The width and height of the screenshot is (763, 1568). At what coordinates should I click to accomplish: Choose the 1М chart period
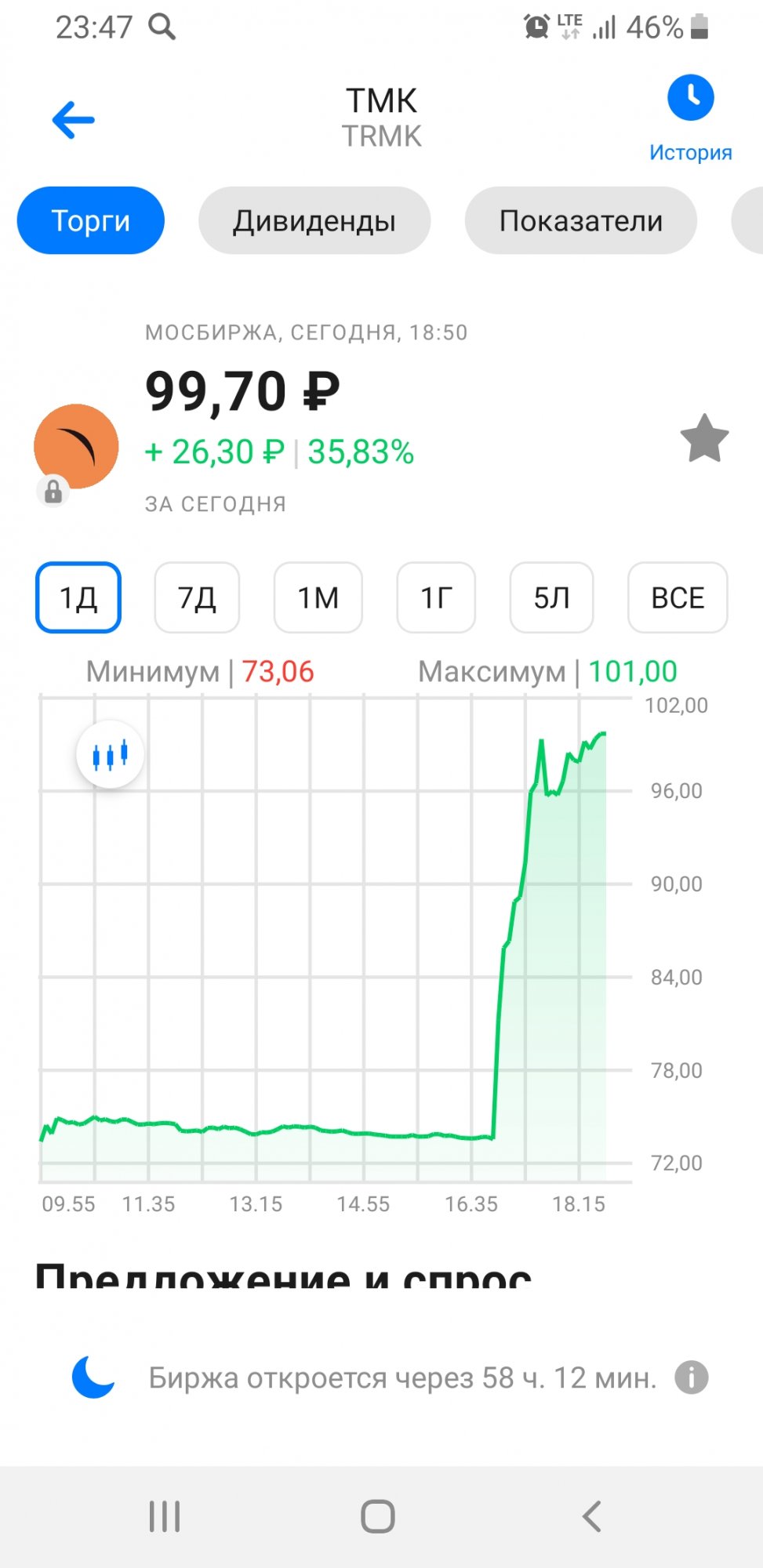tap(318, 597)
